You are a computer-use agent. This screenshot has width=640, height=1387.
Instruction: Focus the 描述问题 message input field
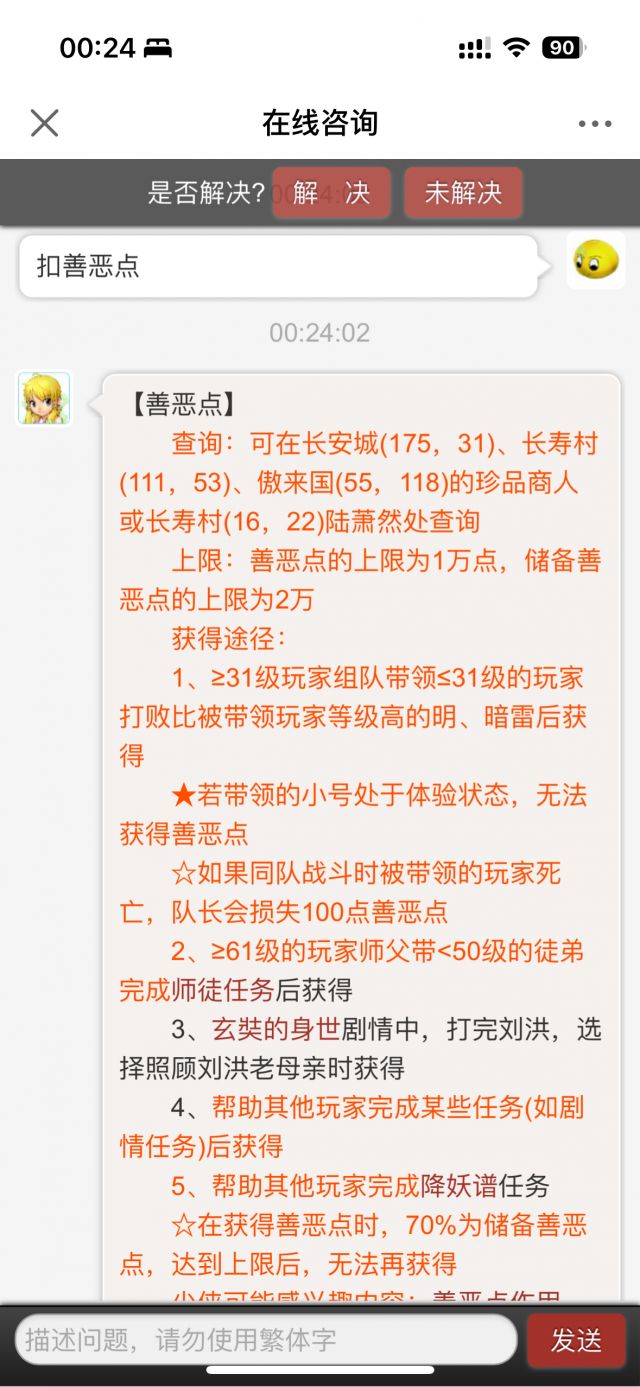coord(265,1340)
